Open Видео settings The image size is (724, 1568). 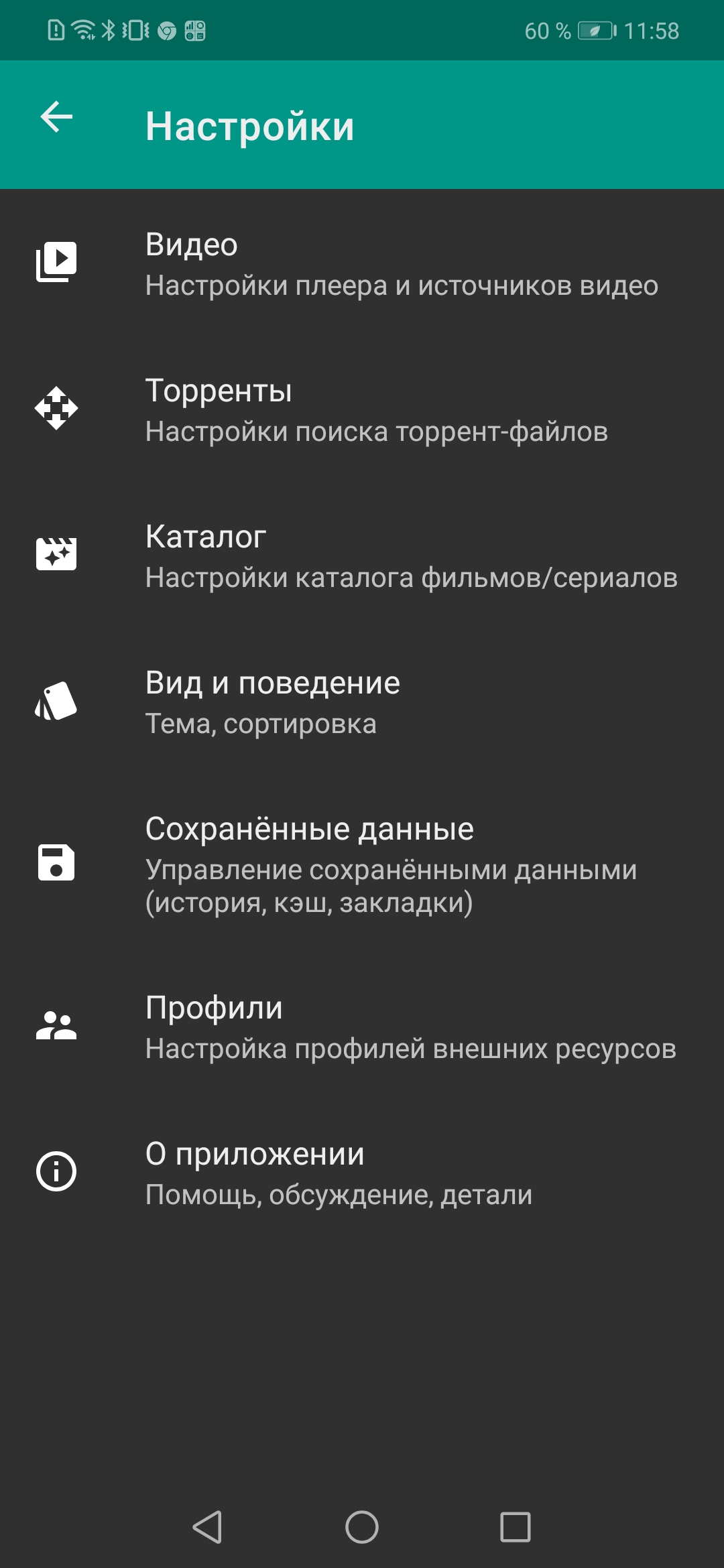click(x=362, y=265)
